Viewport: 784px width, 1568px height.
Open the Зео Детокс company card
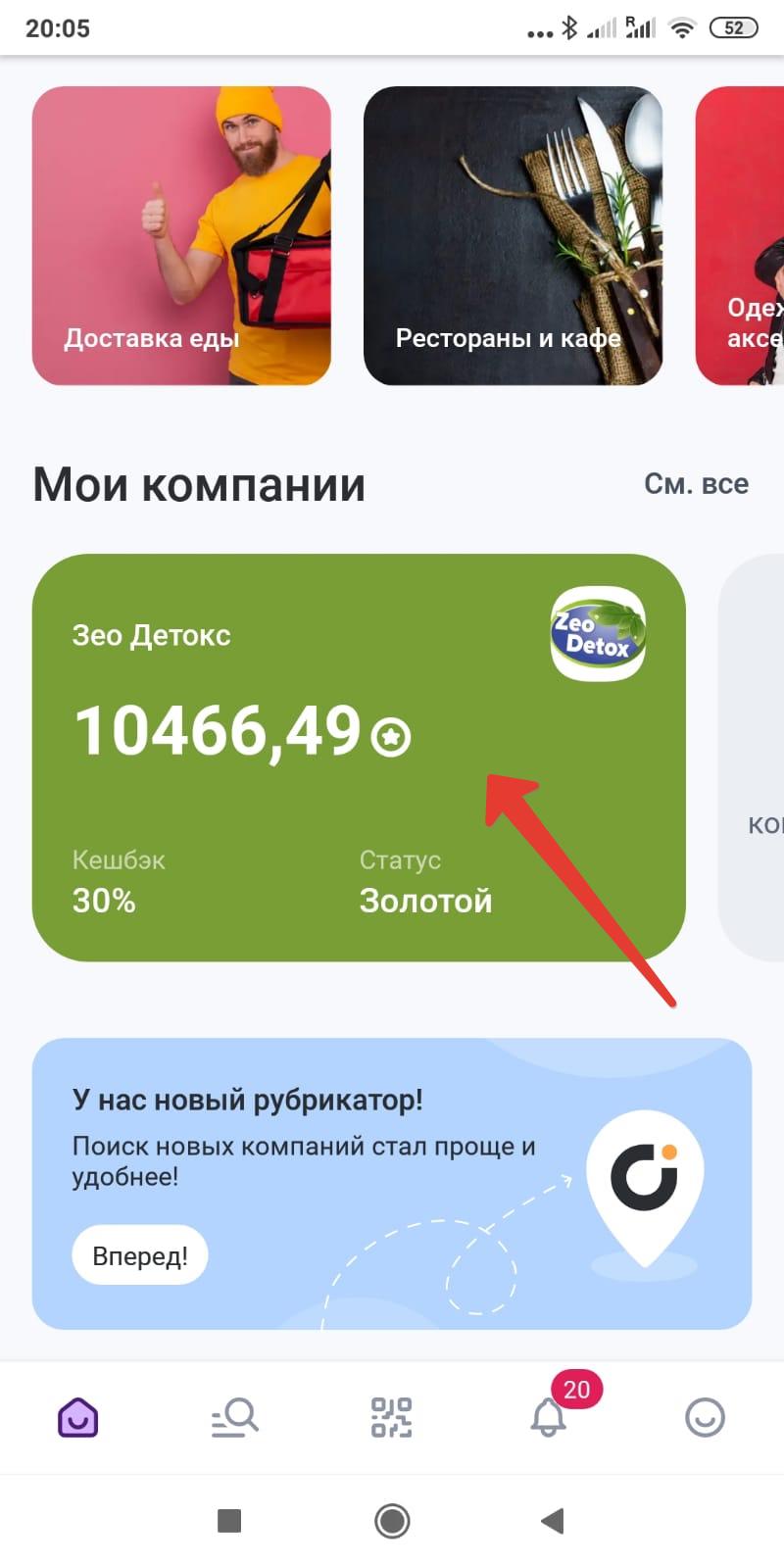click(x=358, y=757)
